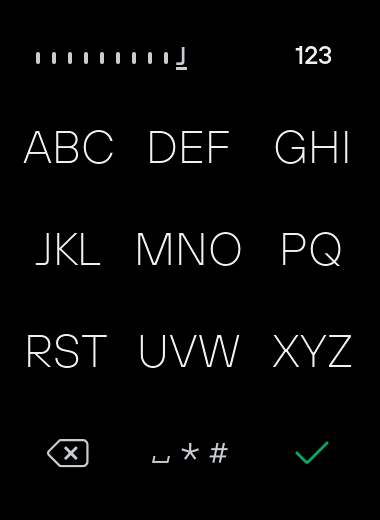Hit the DEF key
Viewport: 380px width, 520px height.
[x=189, y=147]
